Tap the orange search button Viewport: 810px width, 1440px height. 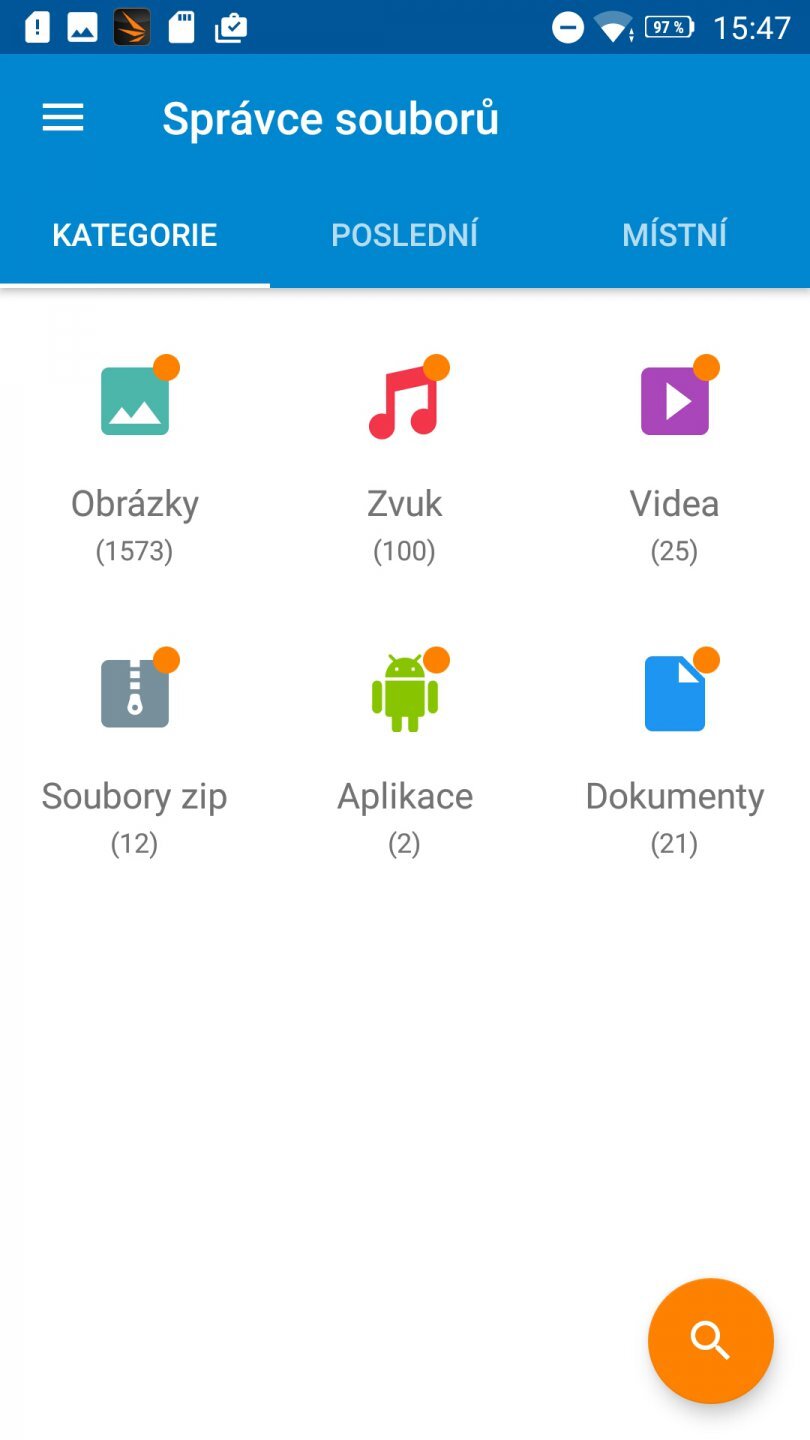[x=710, y=1341]
